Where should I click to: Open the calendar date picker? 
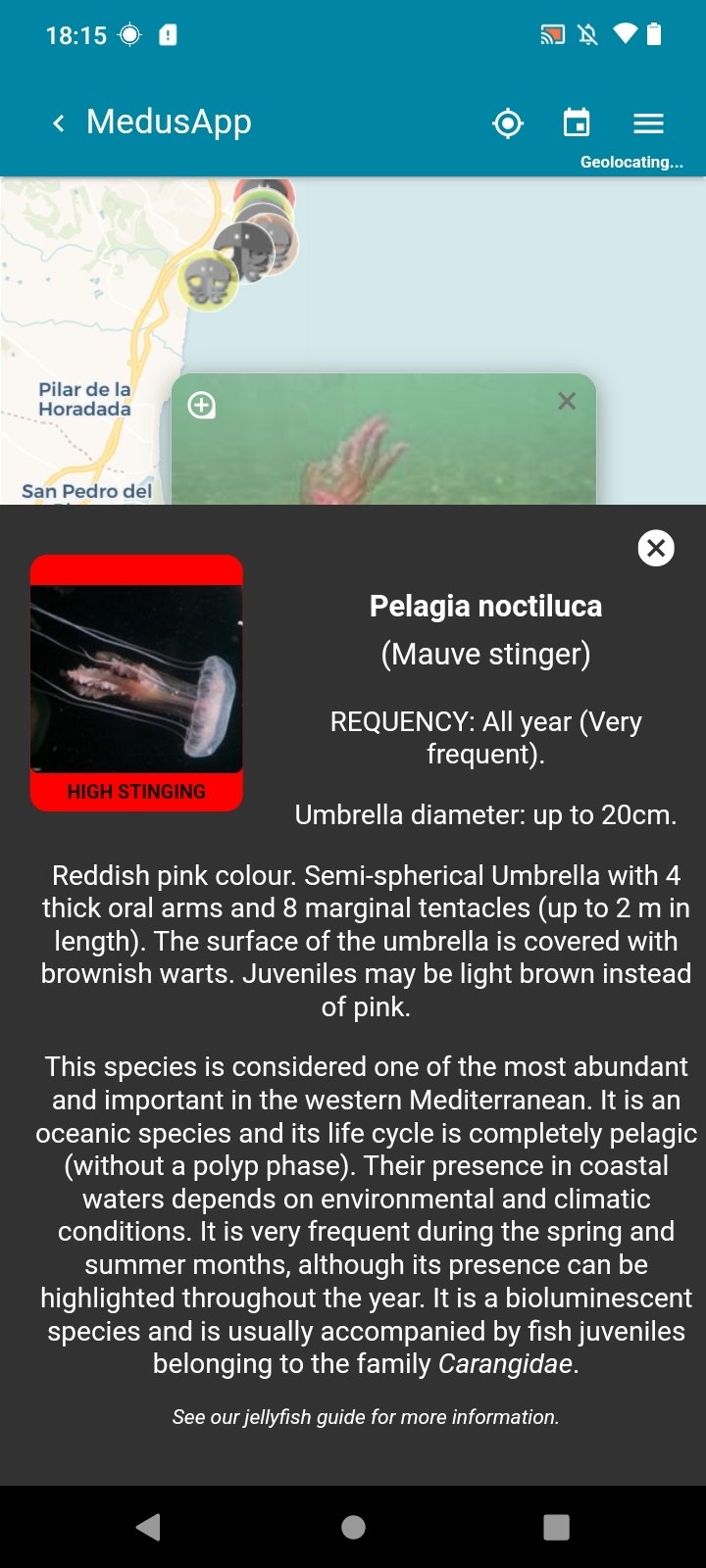pyautogui.click(x=577, y=122)
